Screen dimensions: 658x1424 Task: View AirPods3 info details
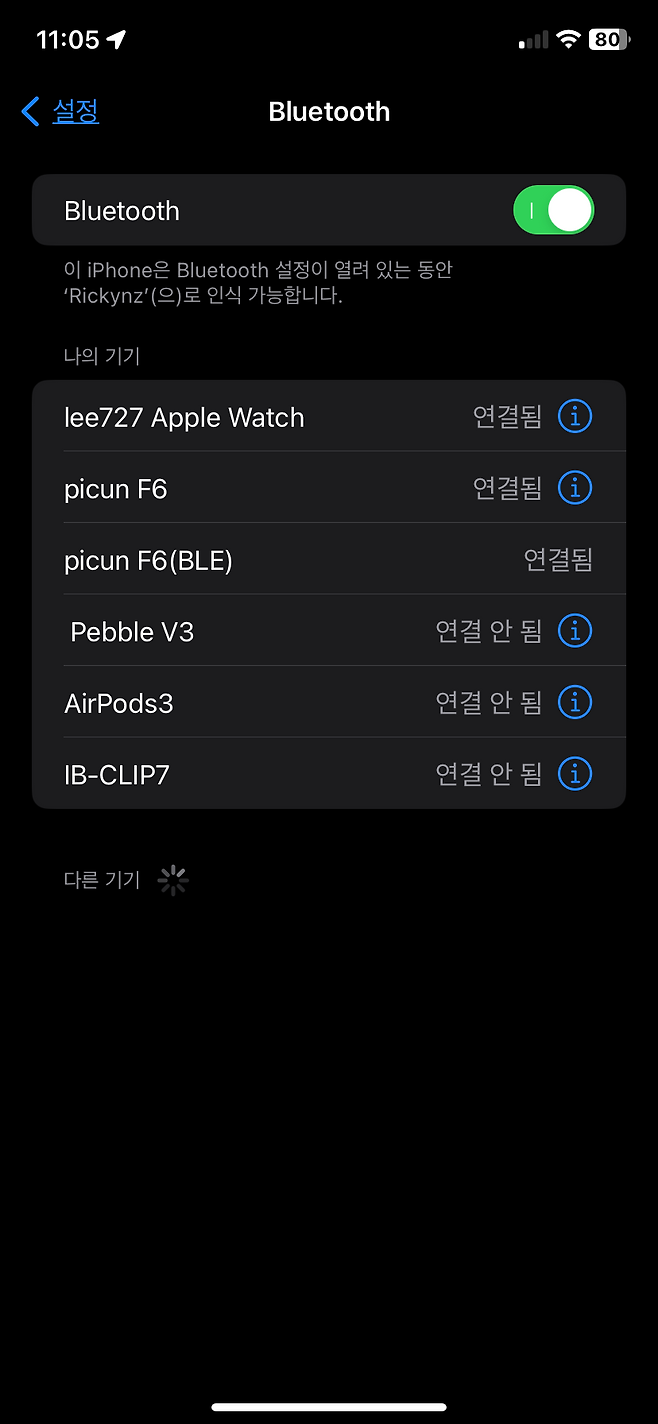tap(575, 703)
